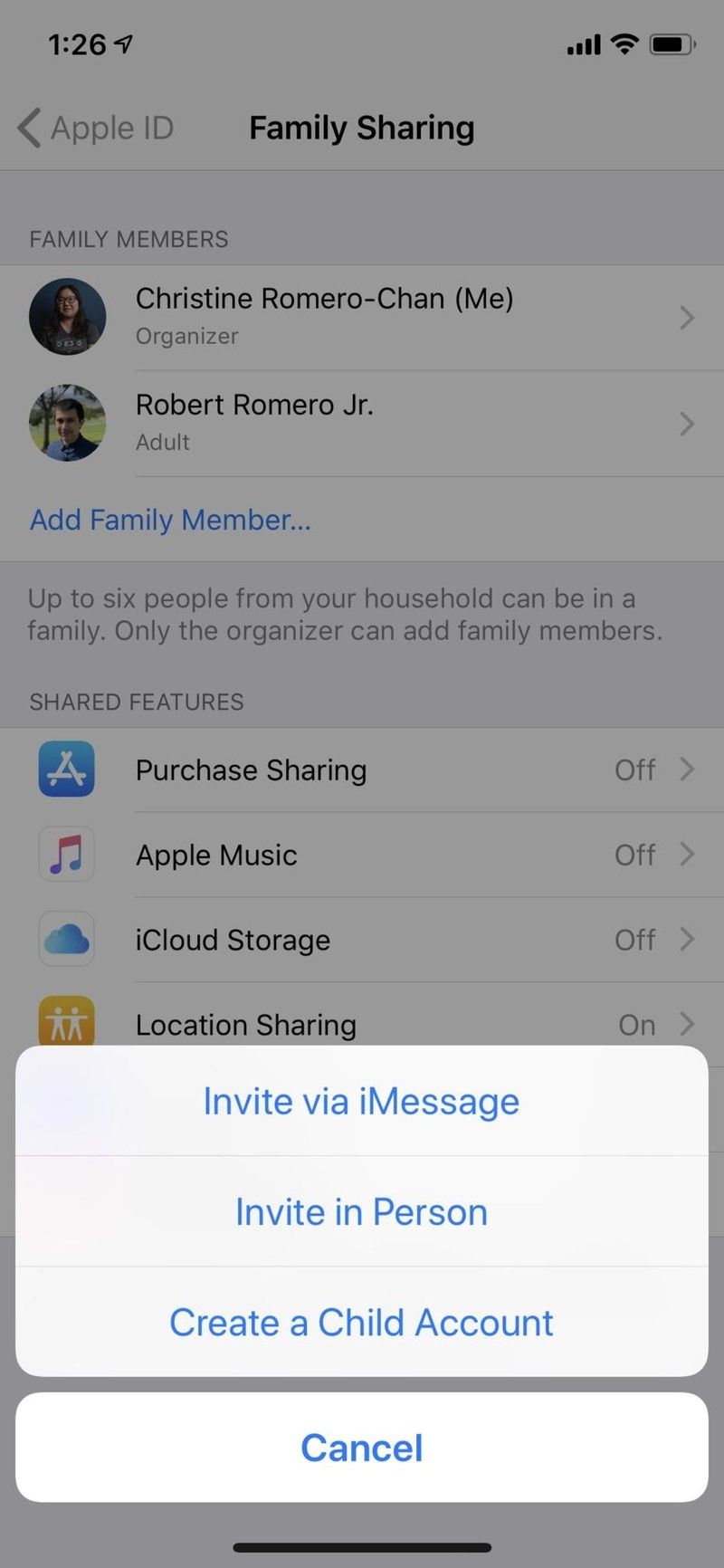The width and height of the screenshot is (724, 1568).
Task: Select the Location Sharing family icon
Action: click(66, 1024)
